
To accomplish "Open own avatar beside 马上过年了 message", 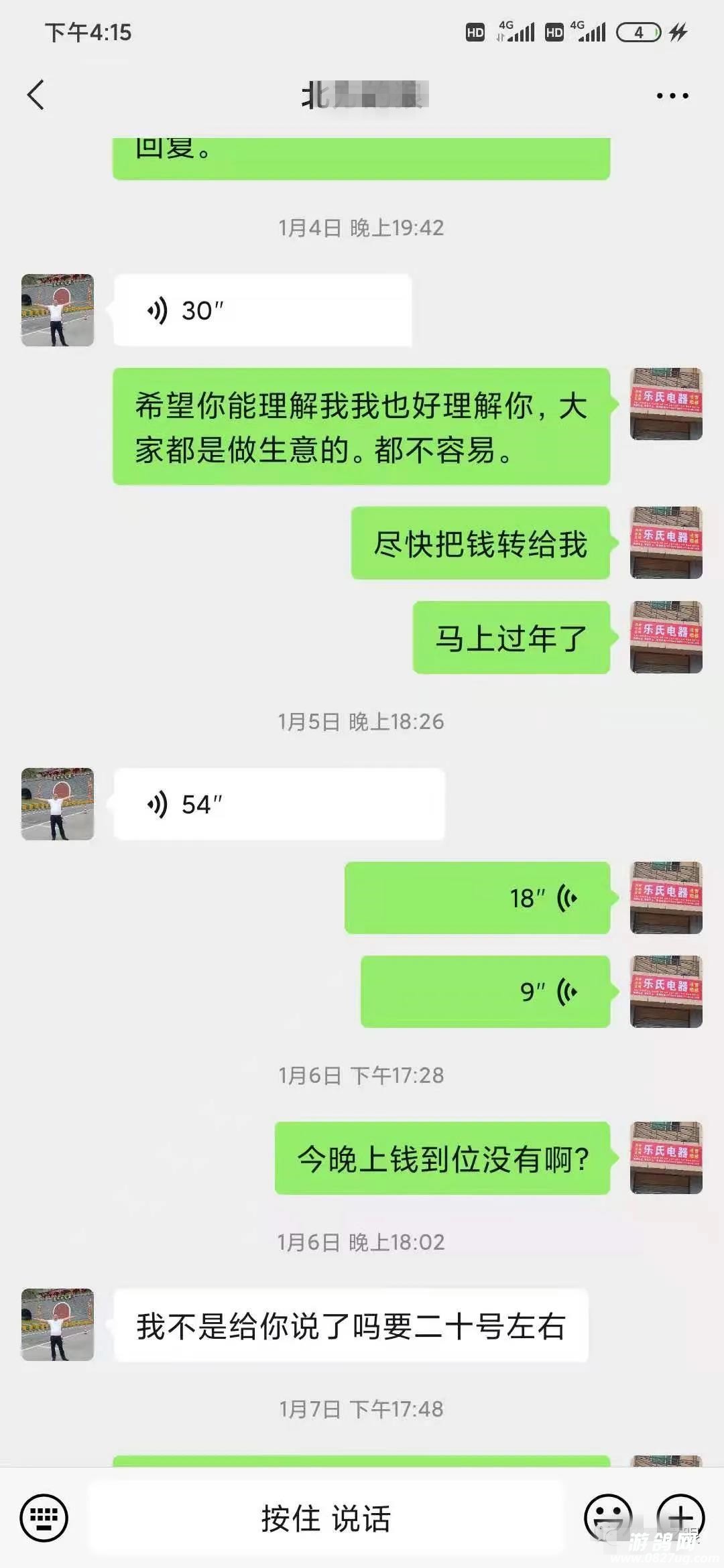I will [x=666, y=637].
